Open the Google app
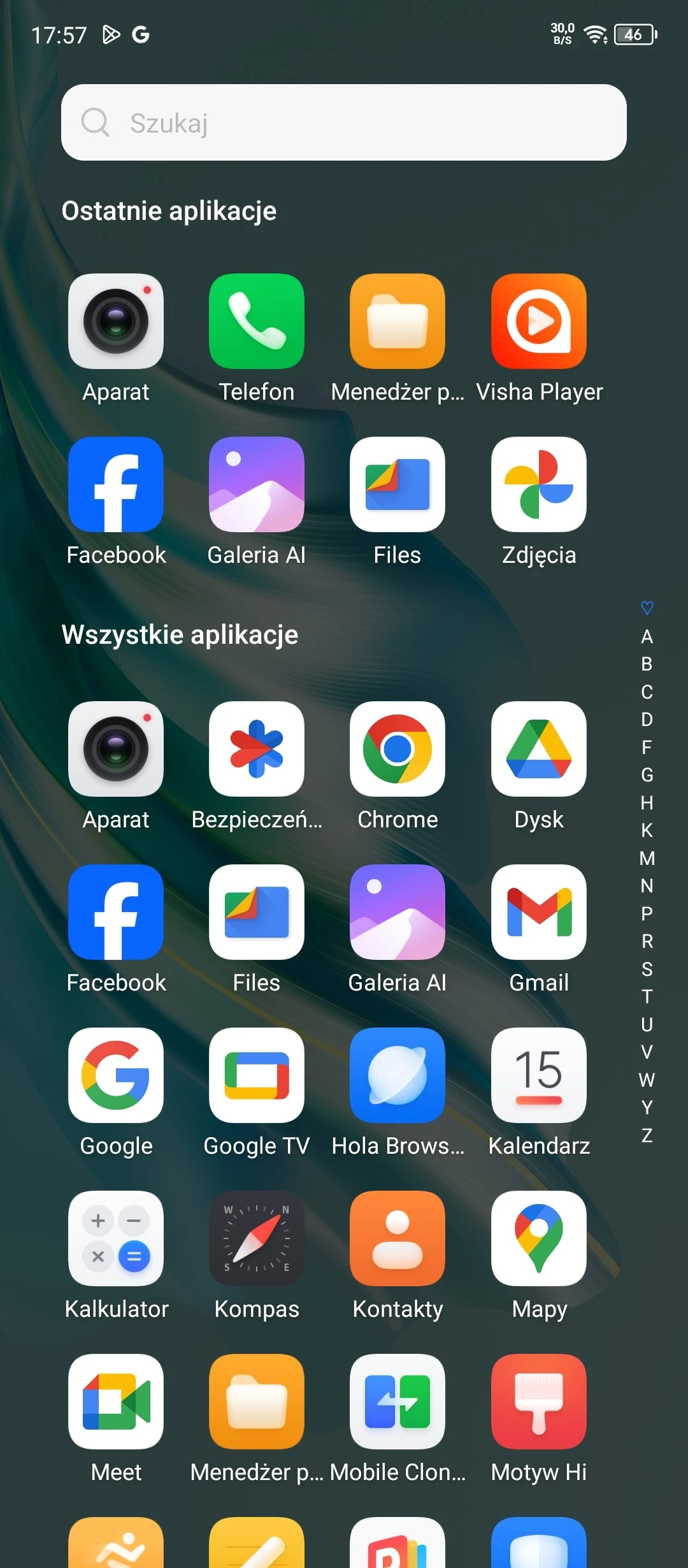The width and height of the screenshot is (688, 1568). (116, 1076)
